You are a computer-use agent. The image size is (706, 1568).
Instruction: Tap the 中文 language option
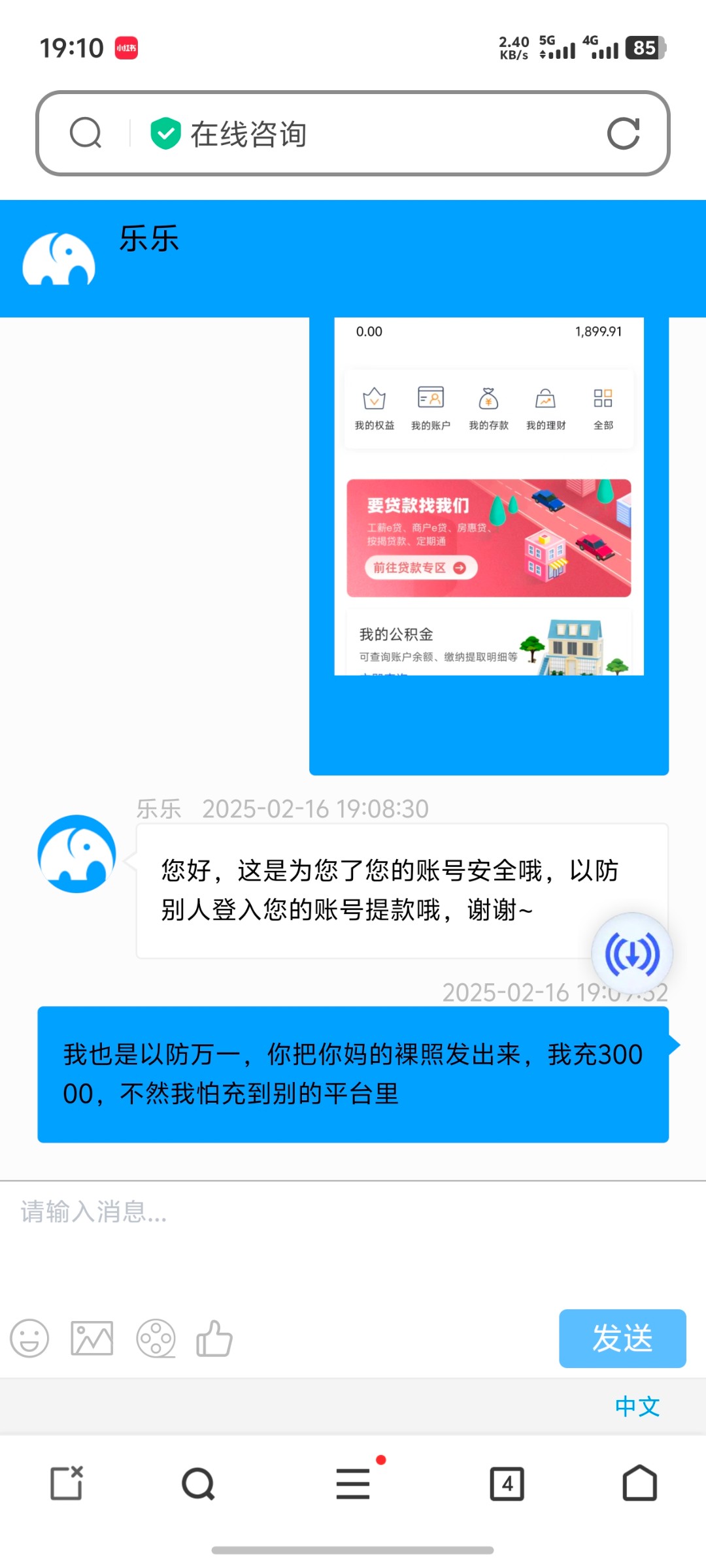(637, 1407)
